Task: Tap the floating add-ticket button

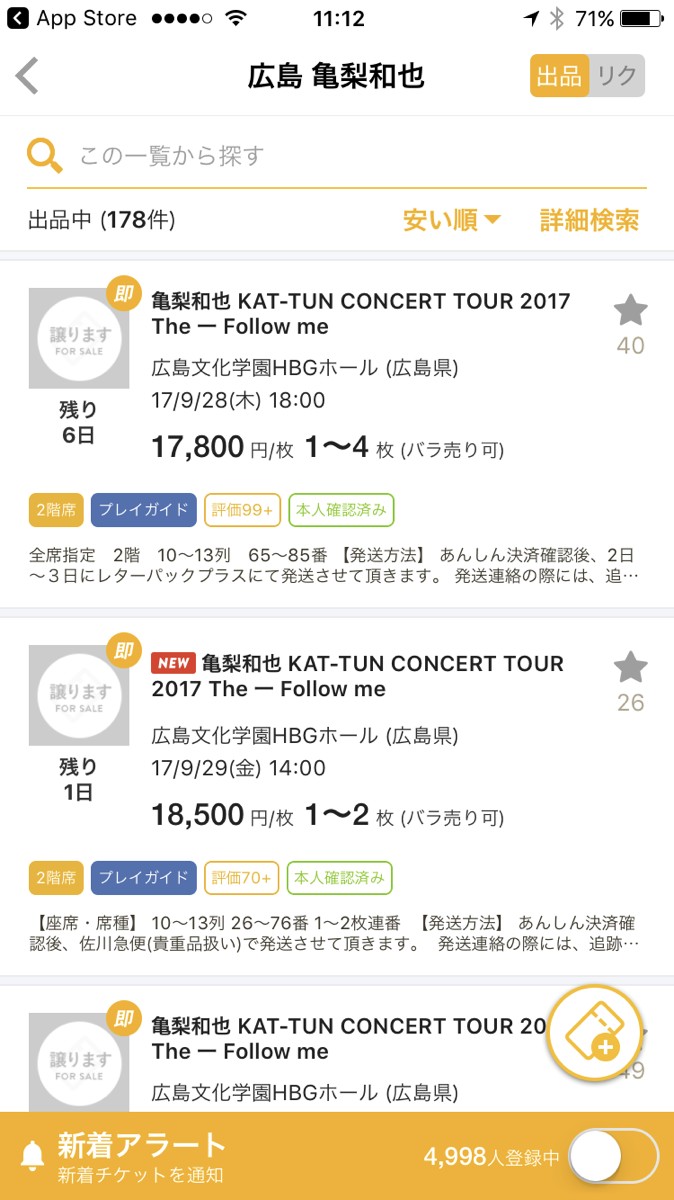Action: 595,1035
